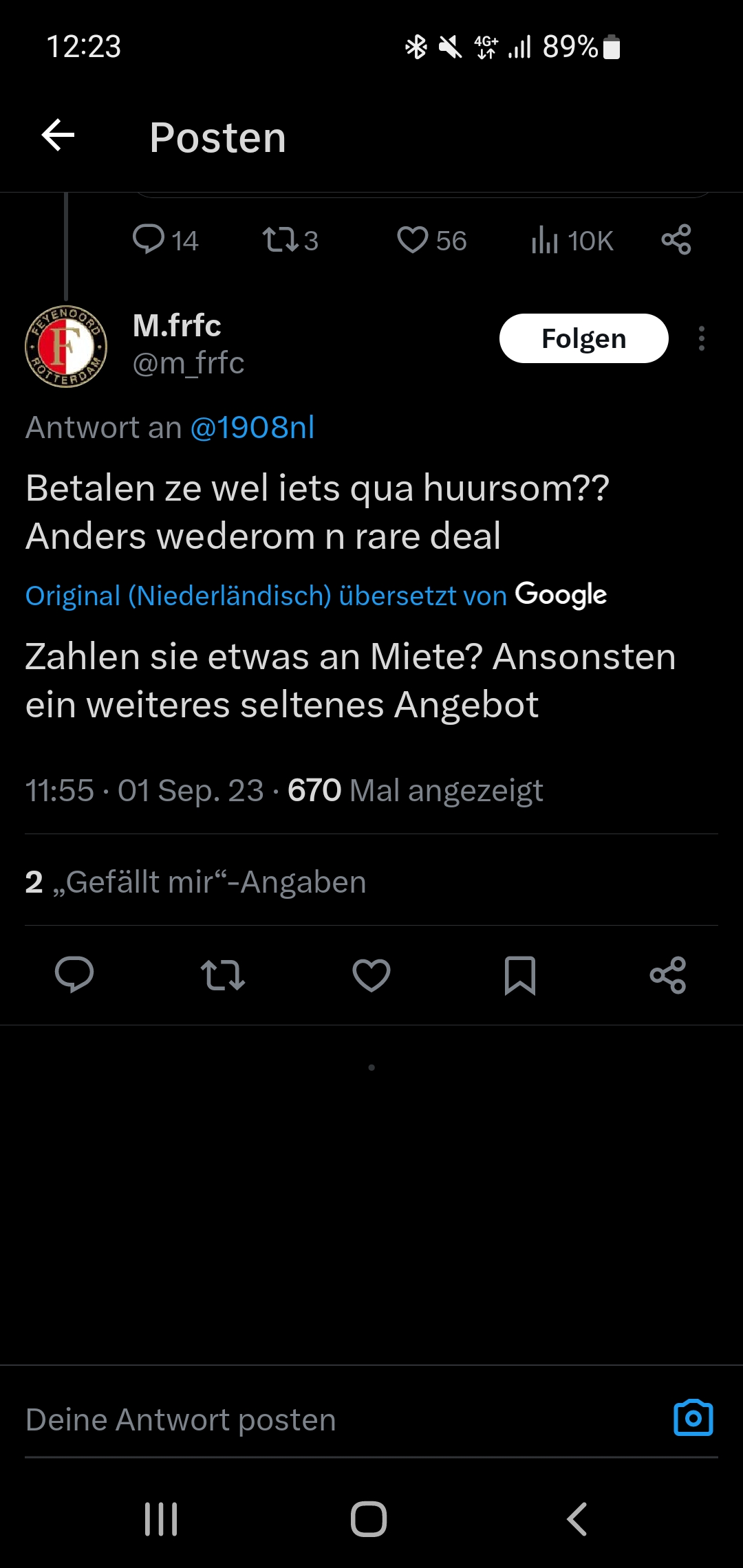This screenshot has width=743, height=1568.
Task: Follow M.frfc with the Folgen button
Action: tap(583, 338)
